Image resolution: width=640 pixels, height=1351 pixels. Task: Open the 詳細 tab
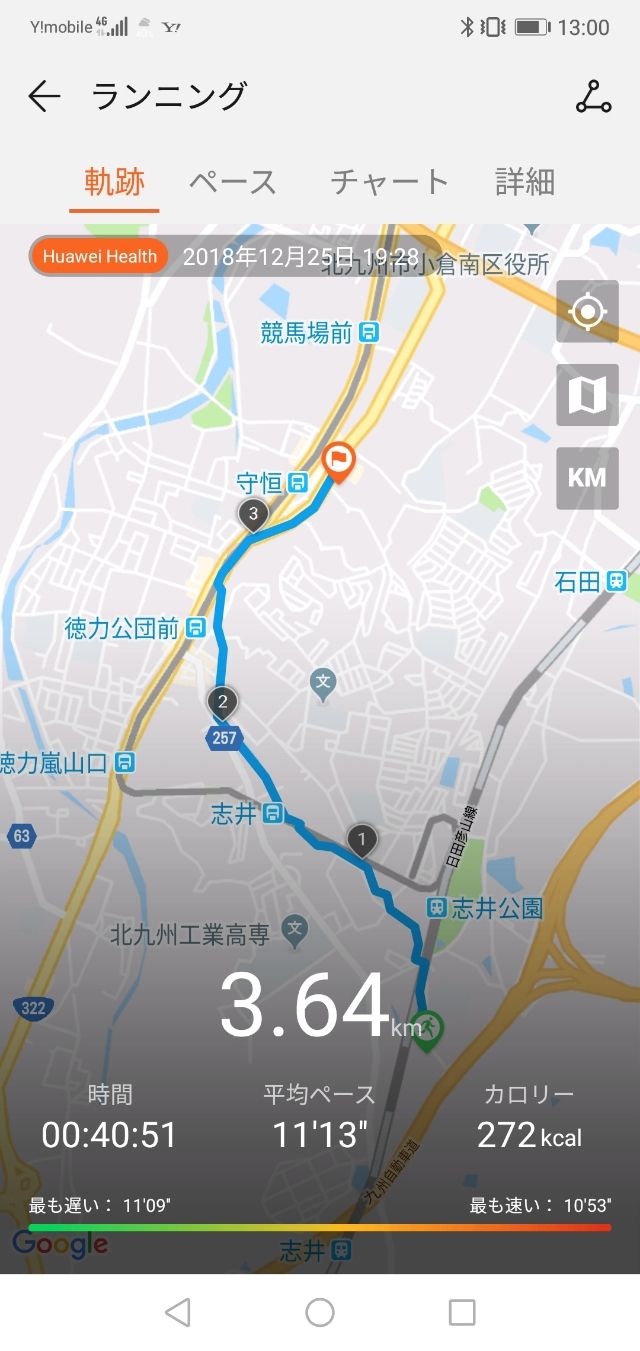tap(525, 182)
